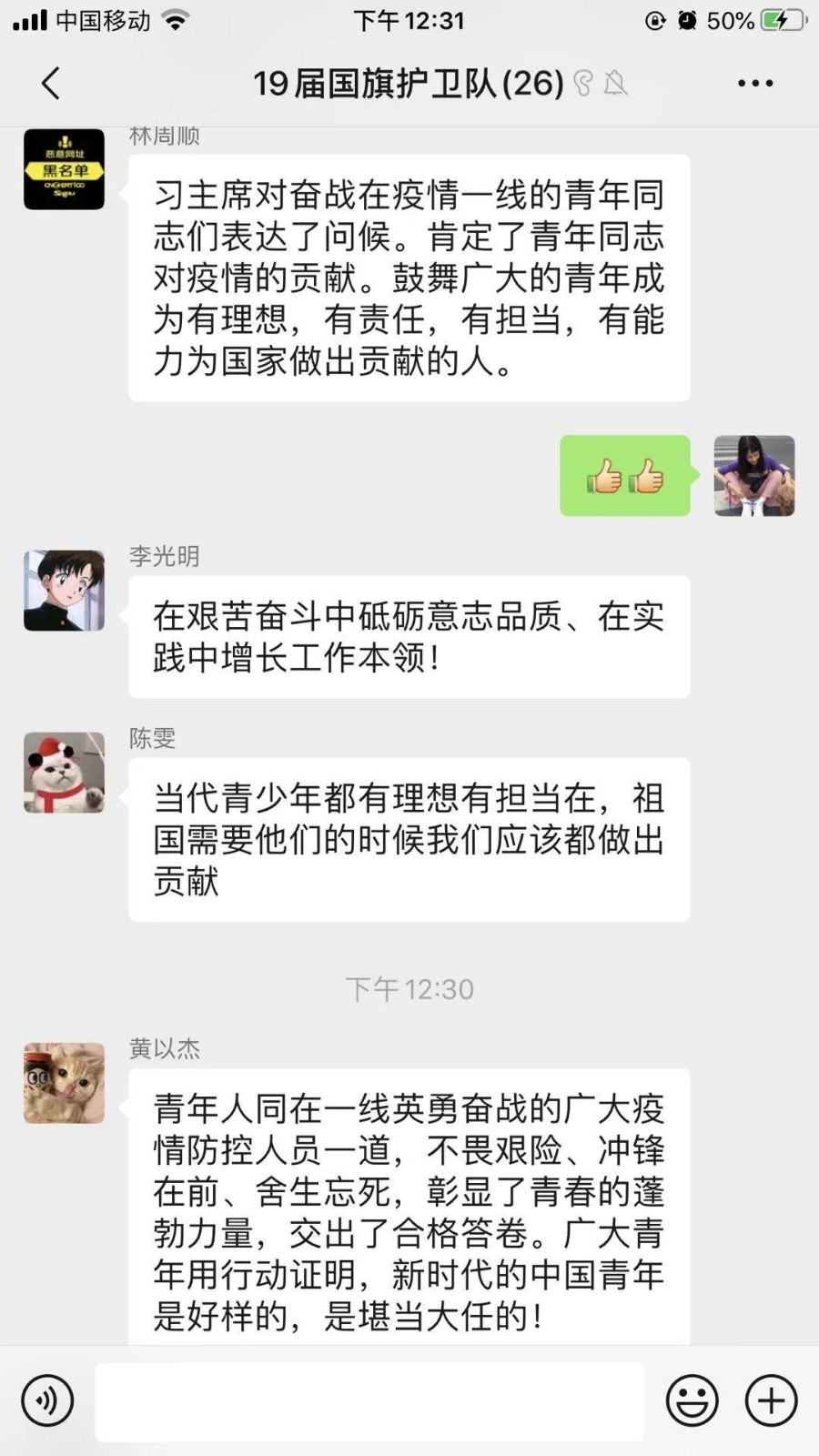
Task: Open the plus attachments menu
Action: [771, 1400]
